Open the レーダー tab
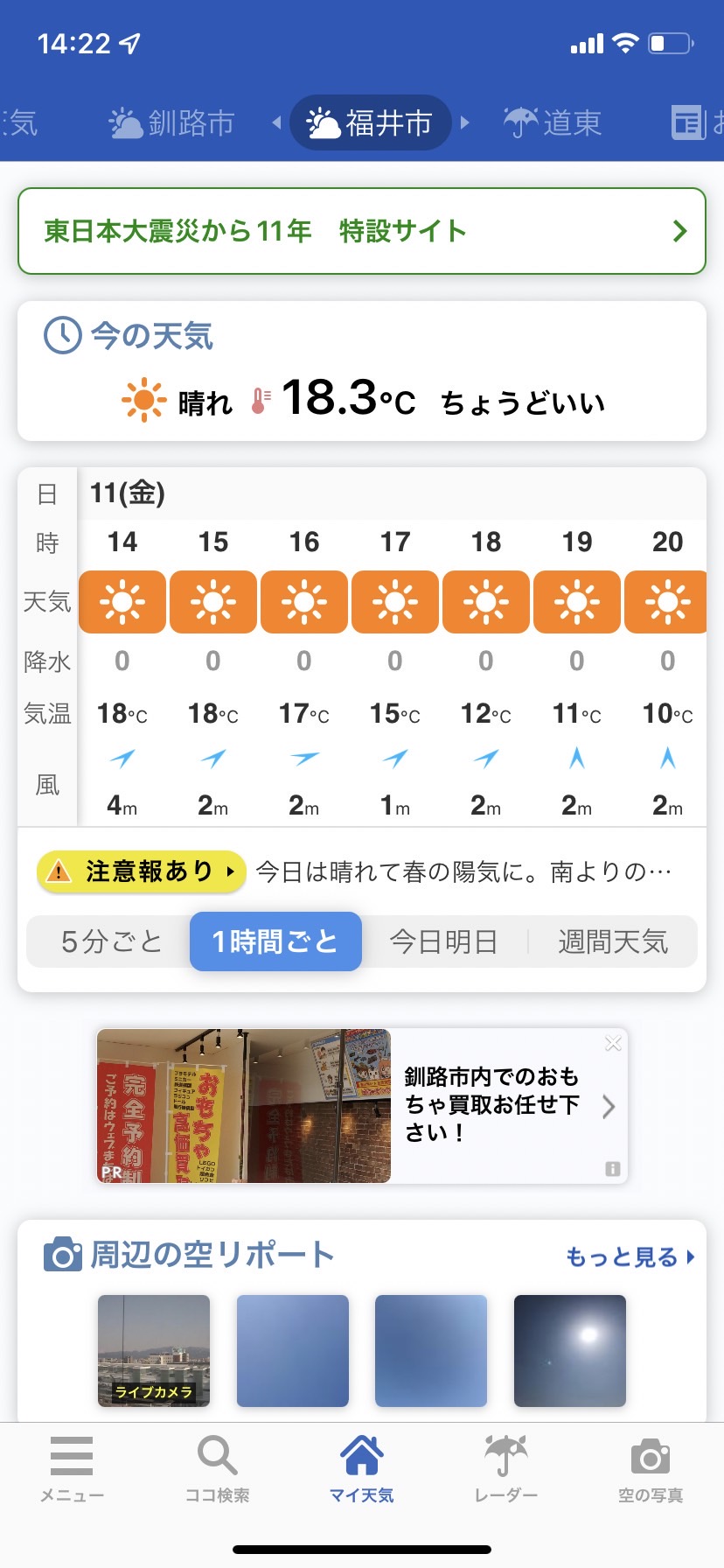 [506, 1470]
